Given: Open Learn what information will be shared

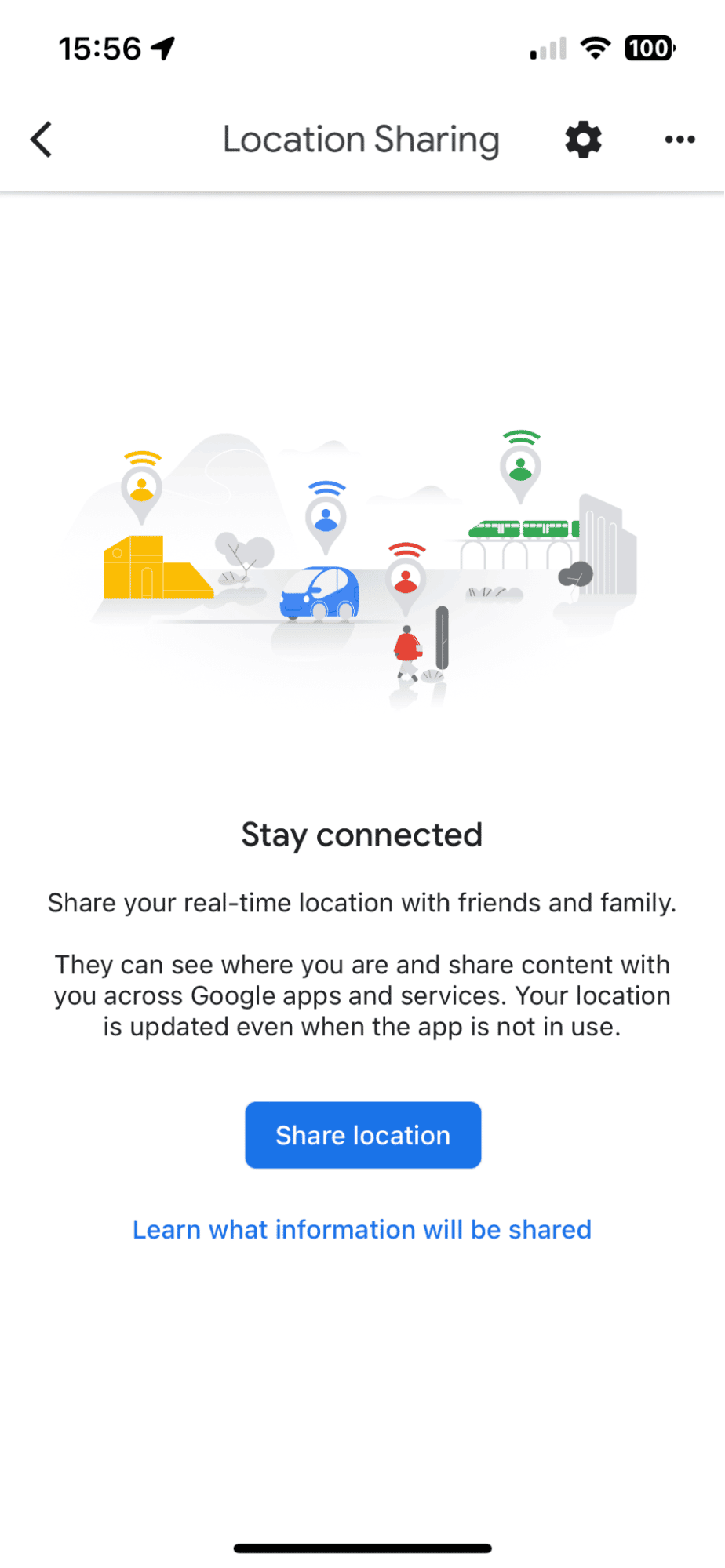Looking at the screenshot, I should tap(362, 1229).
